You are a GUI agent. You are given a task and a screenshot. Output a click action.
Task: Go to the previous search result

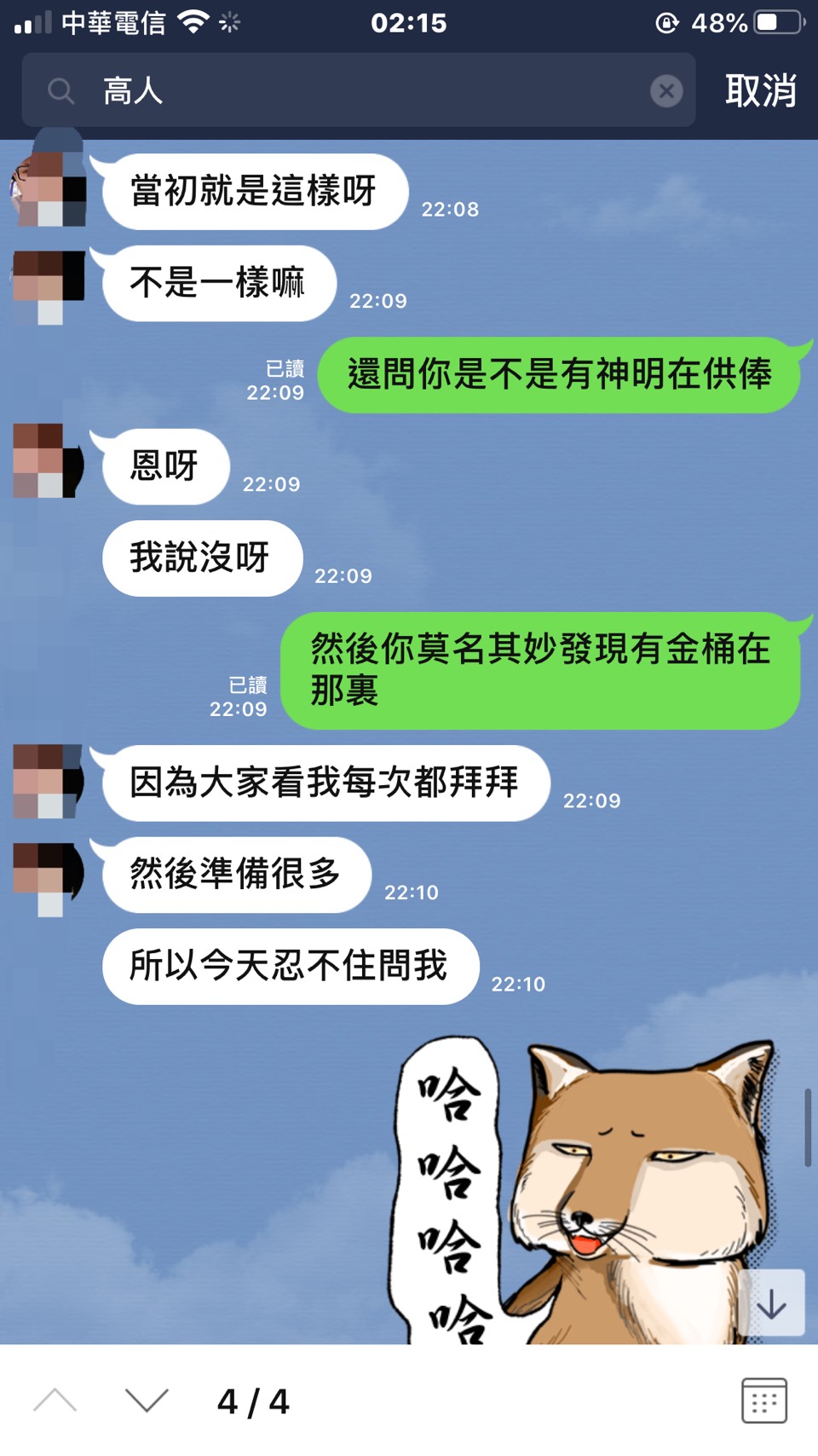tap(55, 1400)
